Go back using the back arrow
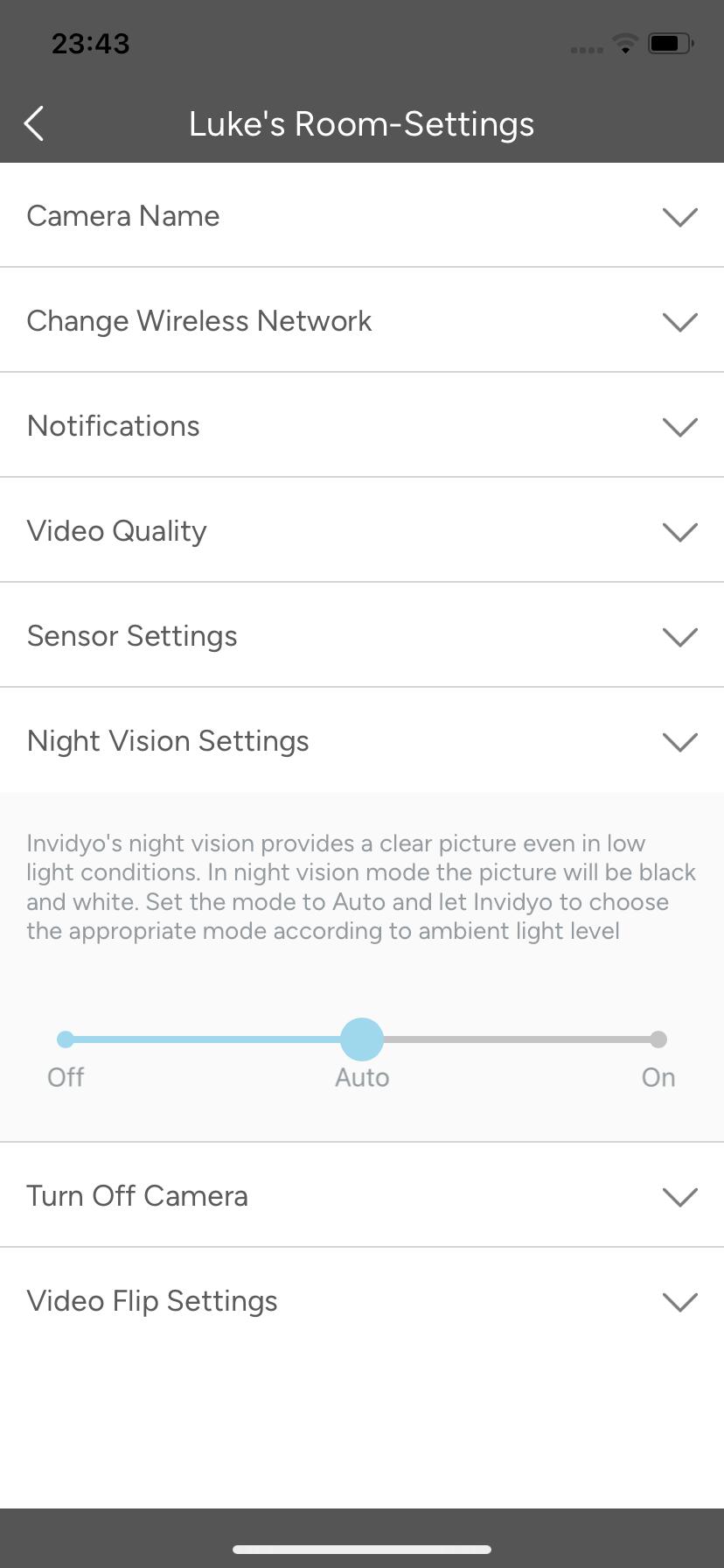The image size is (724, 1568). [x=33, y=123]
